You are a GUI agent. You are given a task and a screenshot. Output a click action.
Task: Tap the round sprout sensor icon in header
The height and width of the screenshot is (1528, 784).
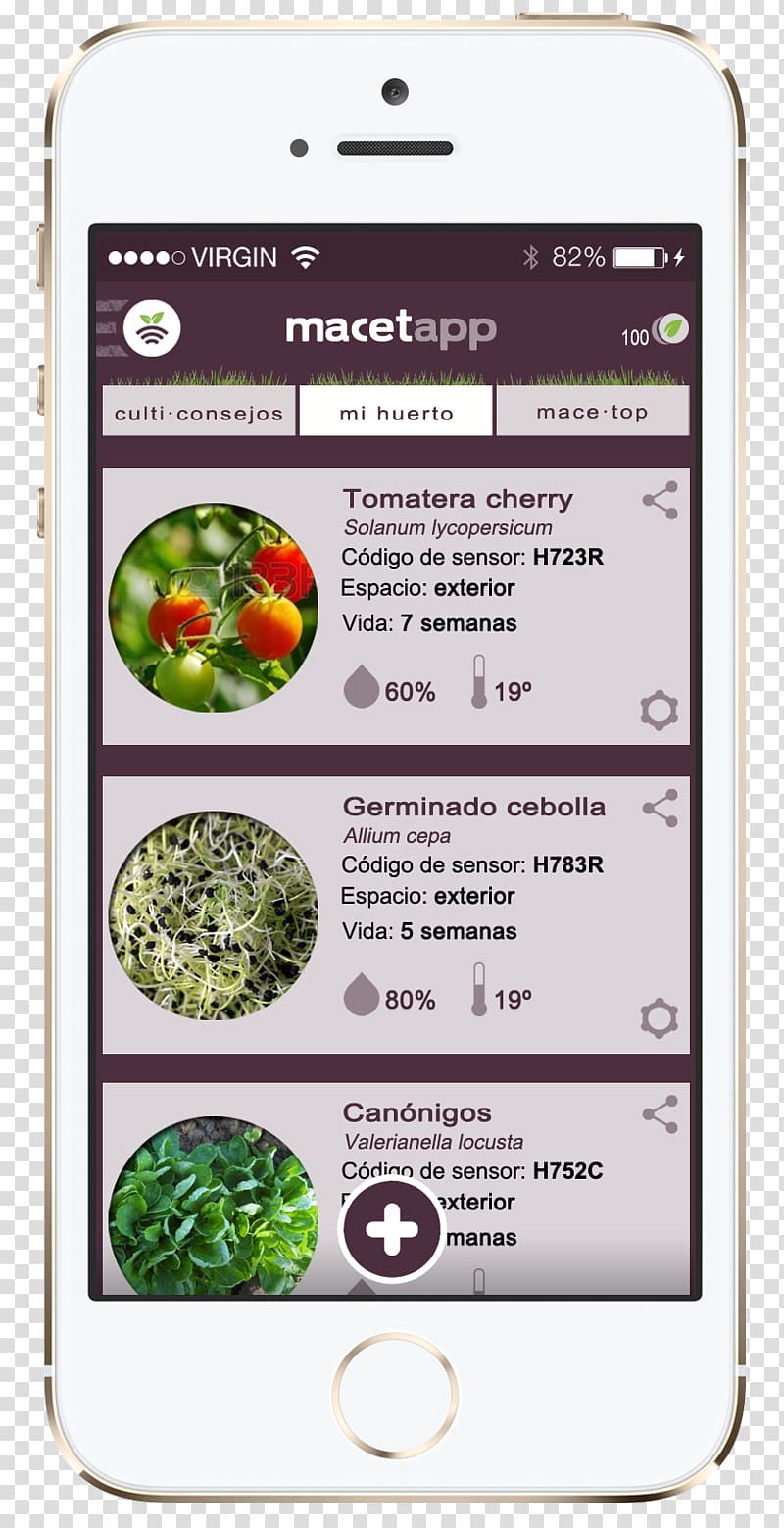point(152,327)
